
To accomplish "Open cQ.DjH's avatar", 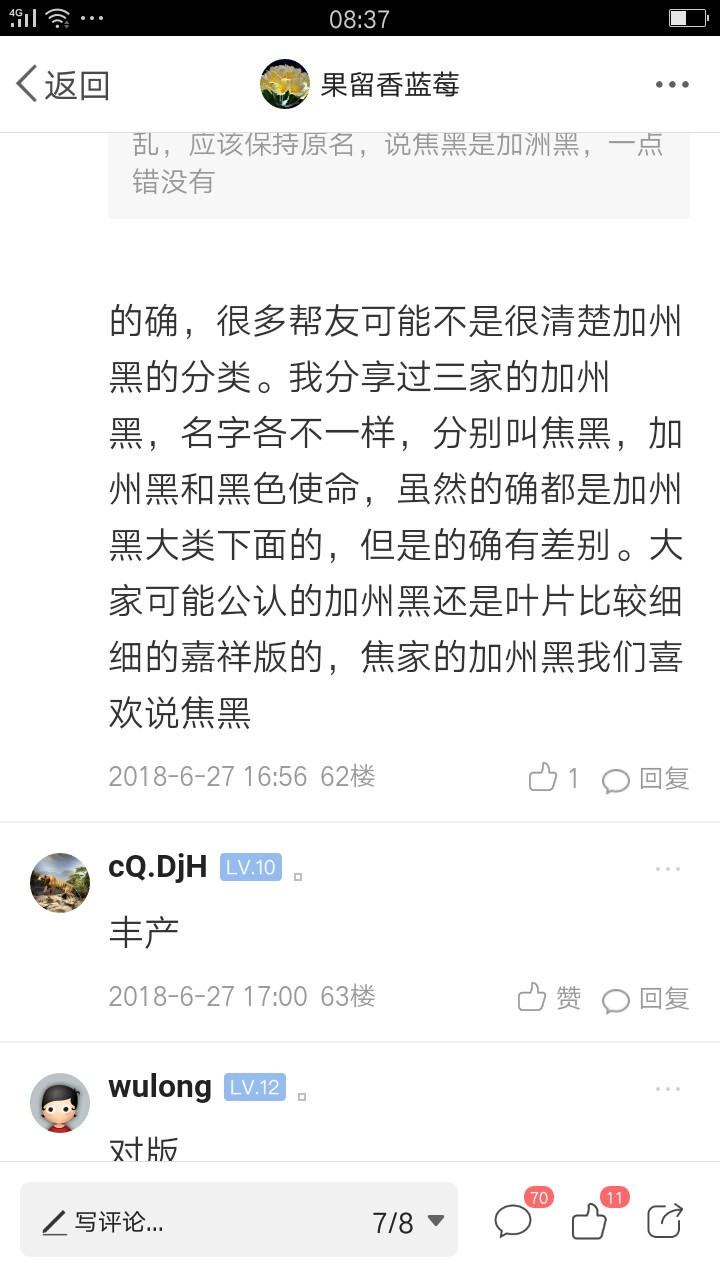I will [x=60, y=883].
